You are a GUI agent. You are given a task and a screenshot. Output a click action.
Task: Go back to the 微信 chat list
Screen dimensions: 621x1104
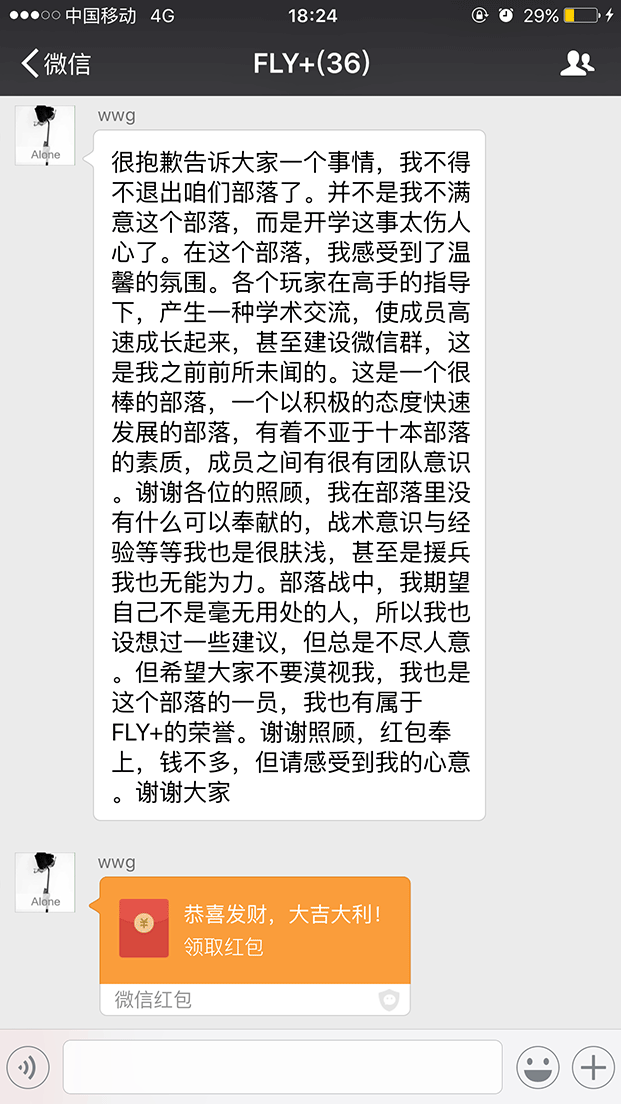point(56,63)
